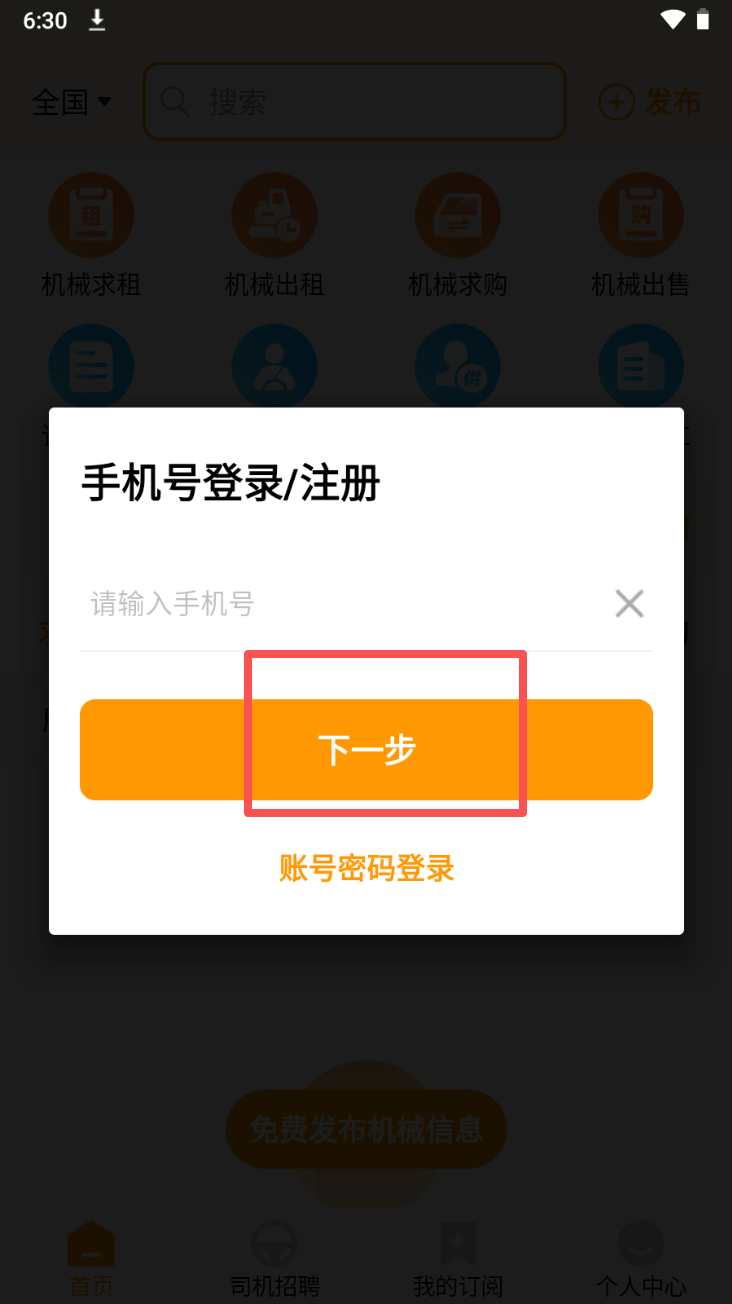Clear the phone number field
The width and height of the screenshot is (732, 1304).
click(x=629, y=604)
